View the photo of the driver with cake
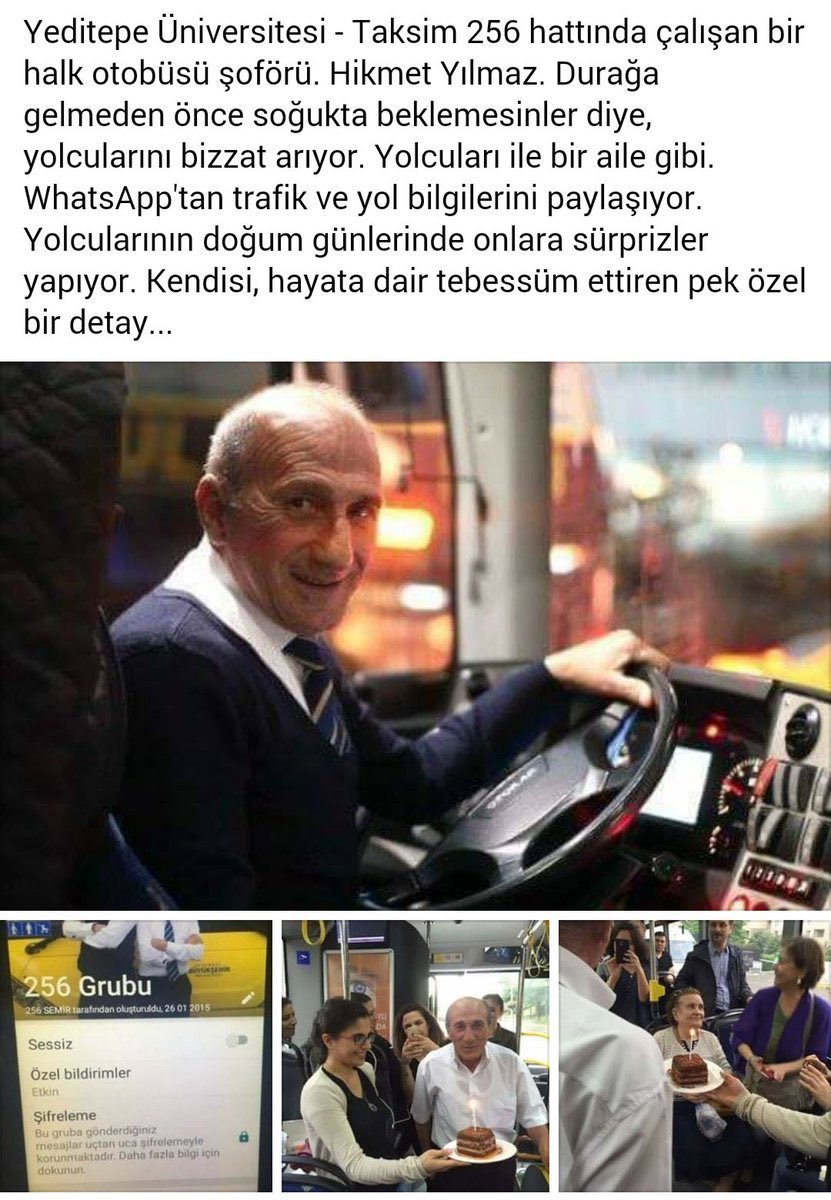The height and width of the screenshot is (1200, 831). 415,1055
